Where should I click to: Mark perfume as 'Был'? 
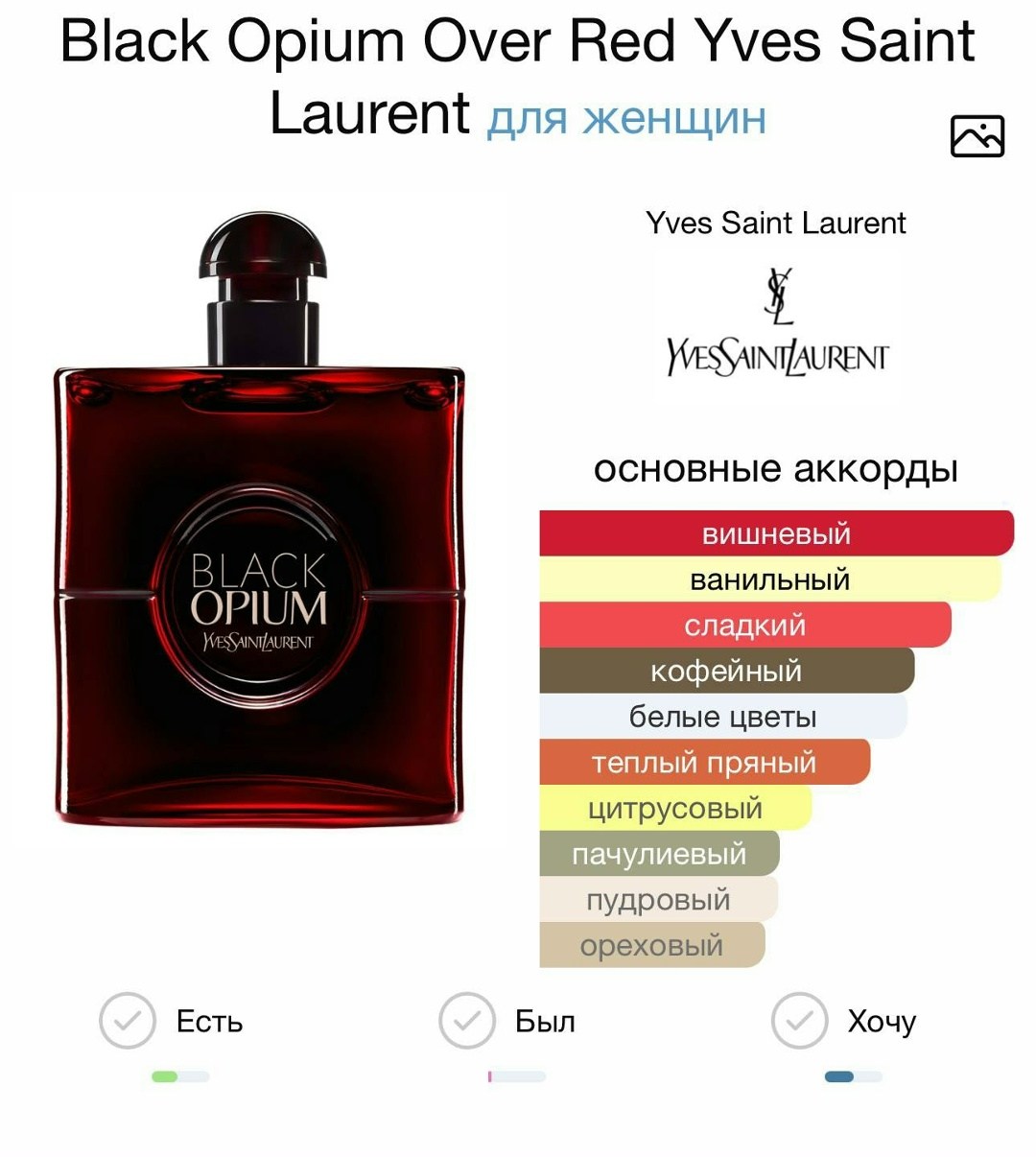(467, 1021)
